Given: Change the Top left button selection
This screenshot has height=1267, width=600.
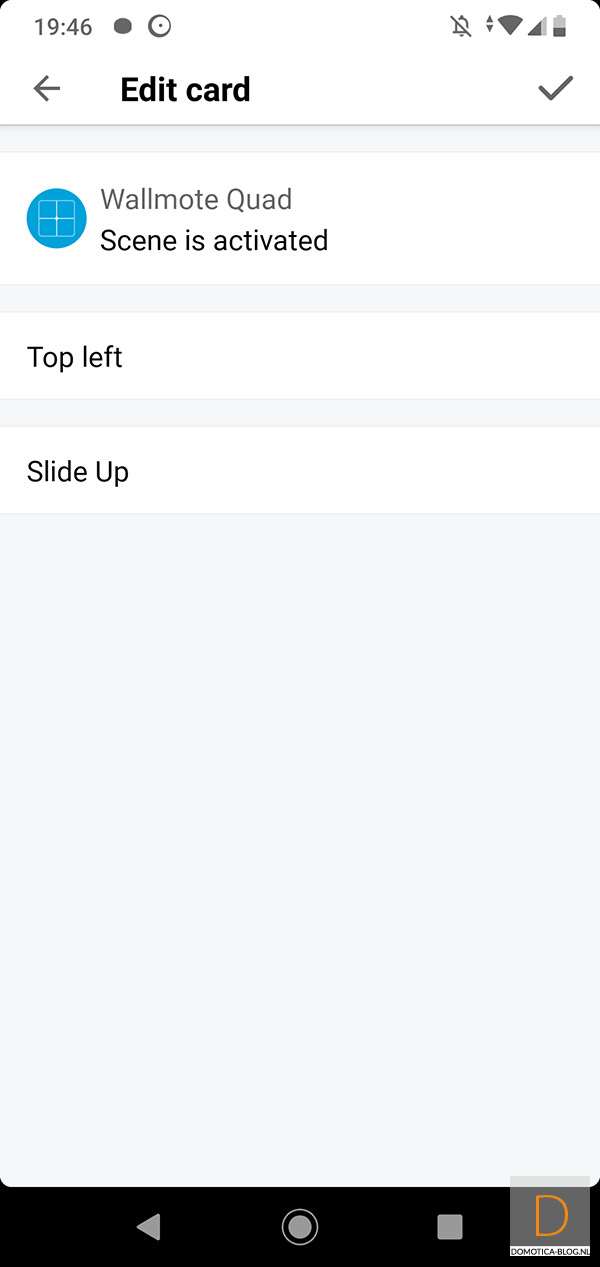Looking at the screenshot, I should pos(300,357).
